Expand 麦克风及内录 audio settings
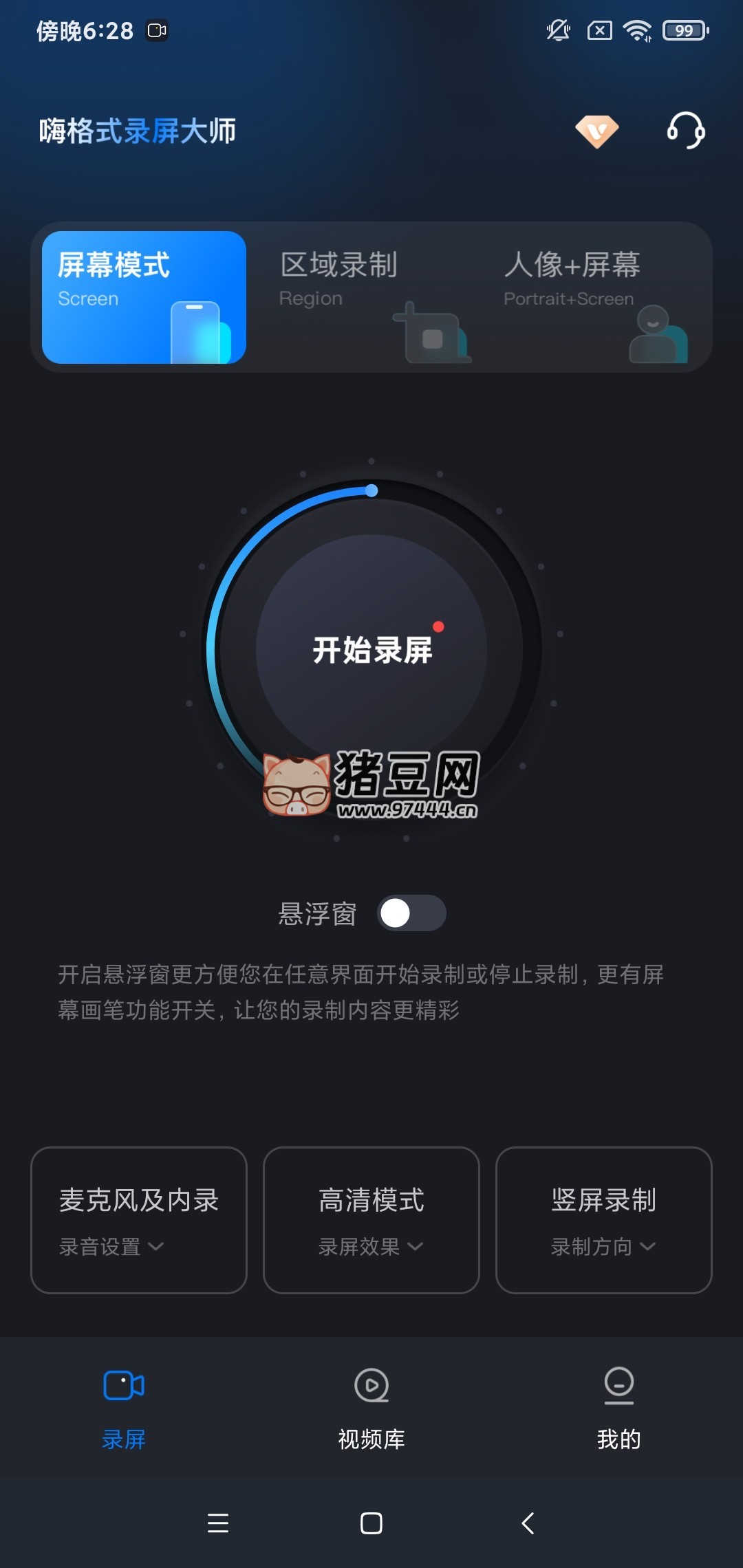This screenshot has width=743, height=1568. pyautogui.click(x=139, y=1220)
